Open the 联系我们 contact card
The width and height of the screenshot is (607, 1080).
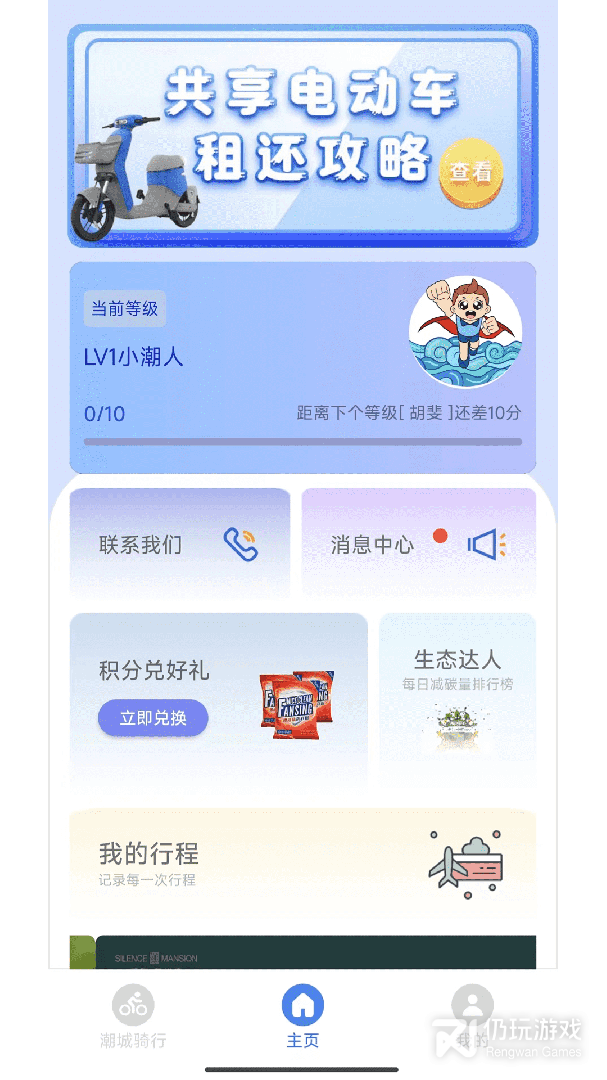click(x=180, y=544)
